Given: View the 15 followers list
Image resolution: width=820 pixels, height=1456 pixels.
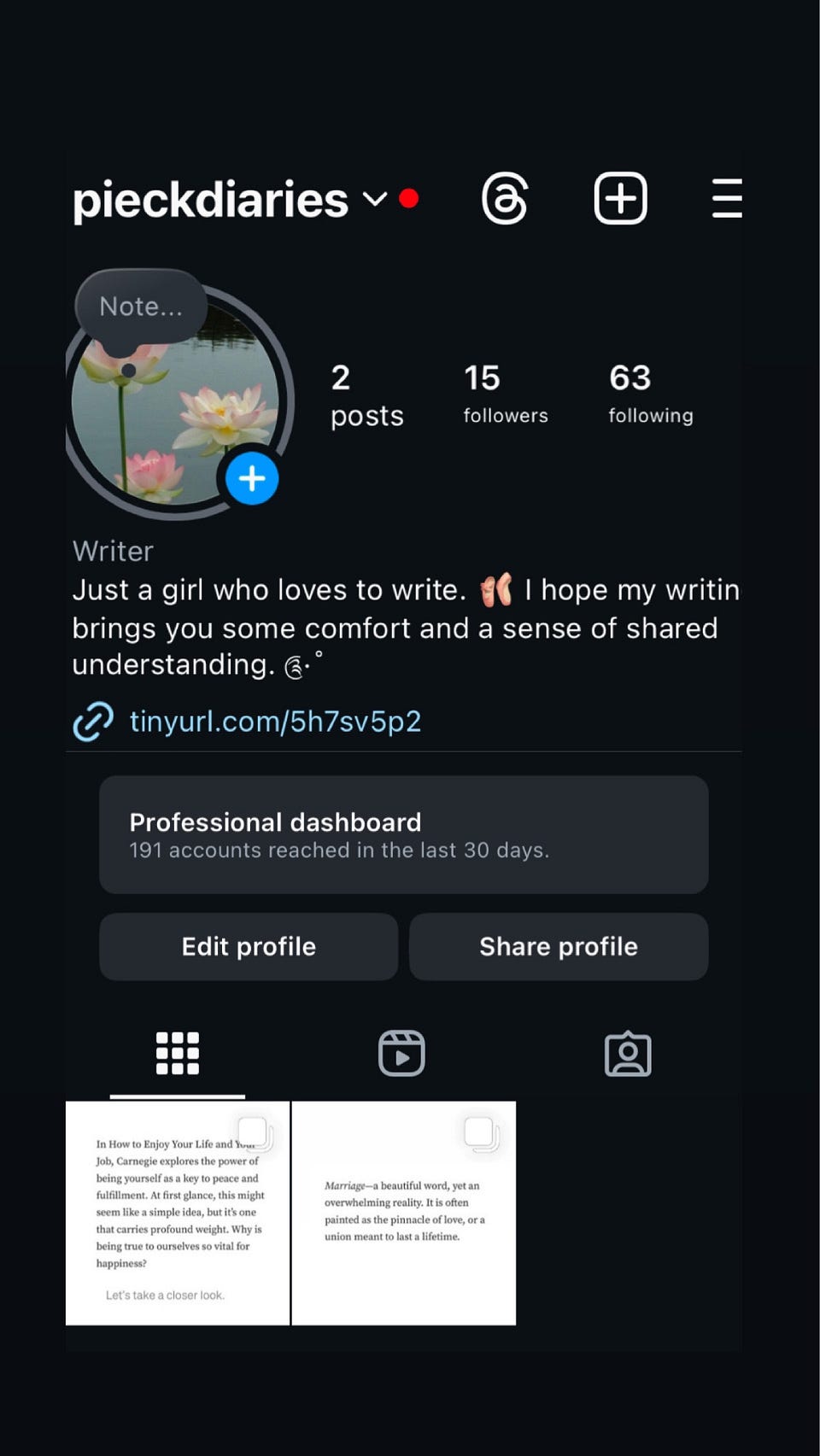Looking at the screenshot, I should (505, 393).
